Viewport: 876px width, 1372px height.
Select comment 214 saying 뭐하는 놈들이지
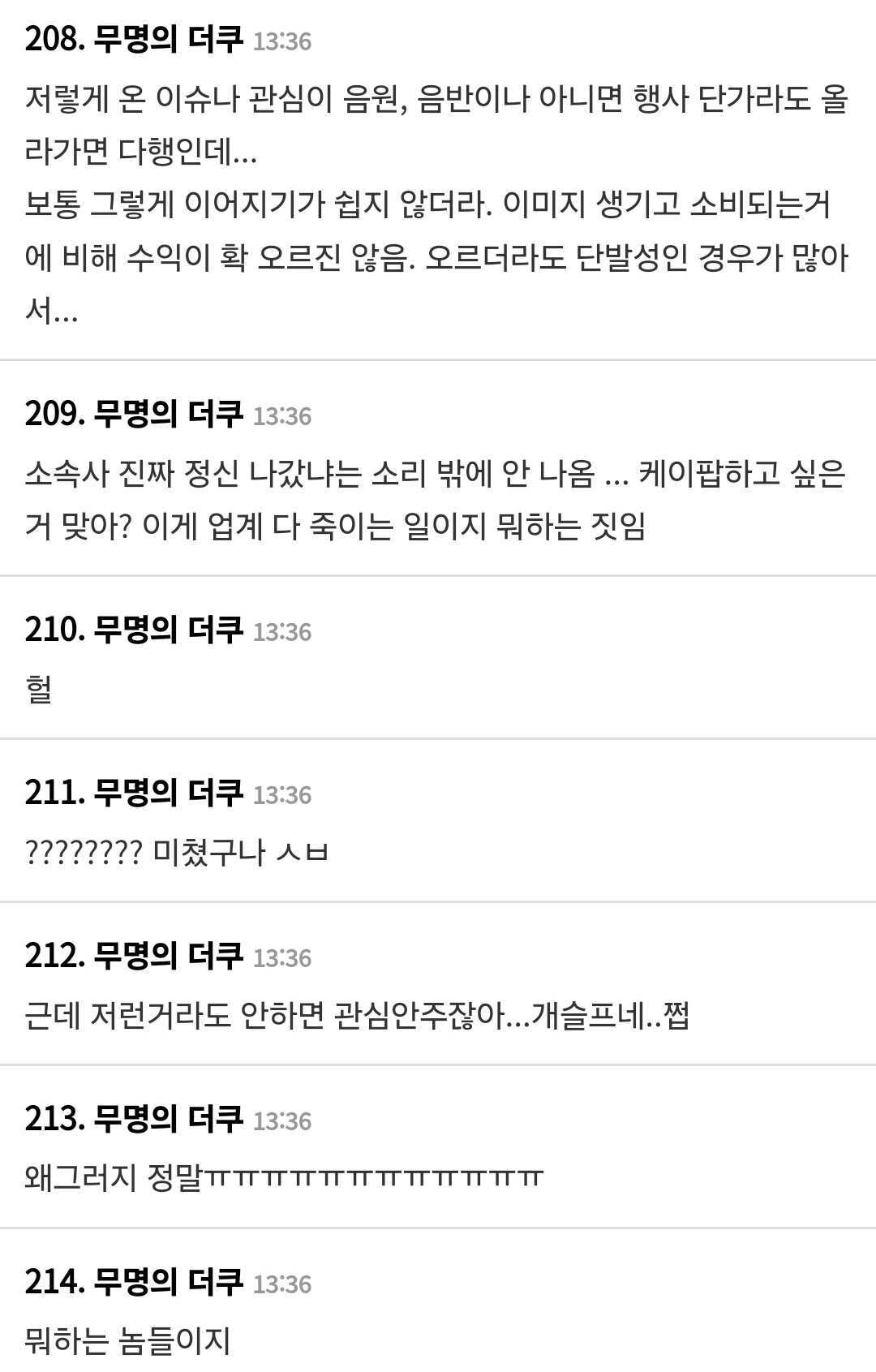[128, 1340]
